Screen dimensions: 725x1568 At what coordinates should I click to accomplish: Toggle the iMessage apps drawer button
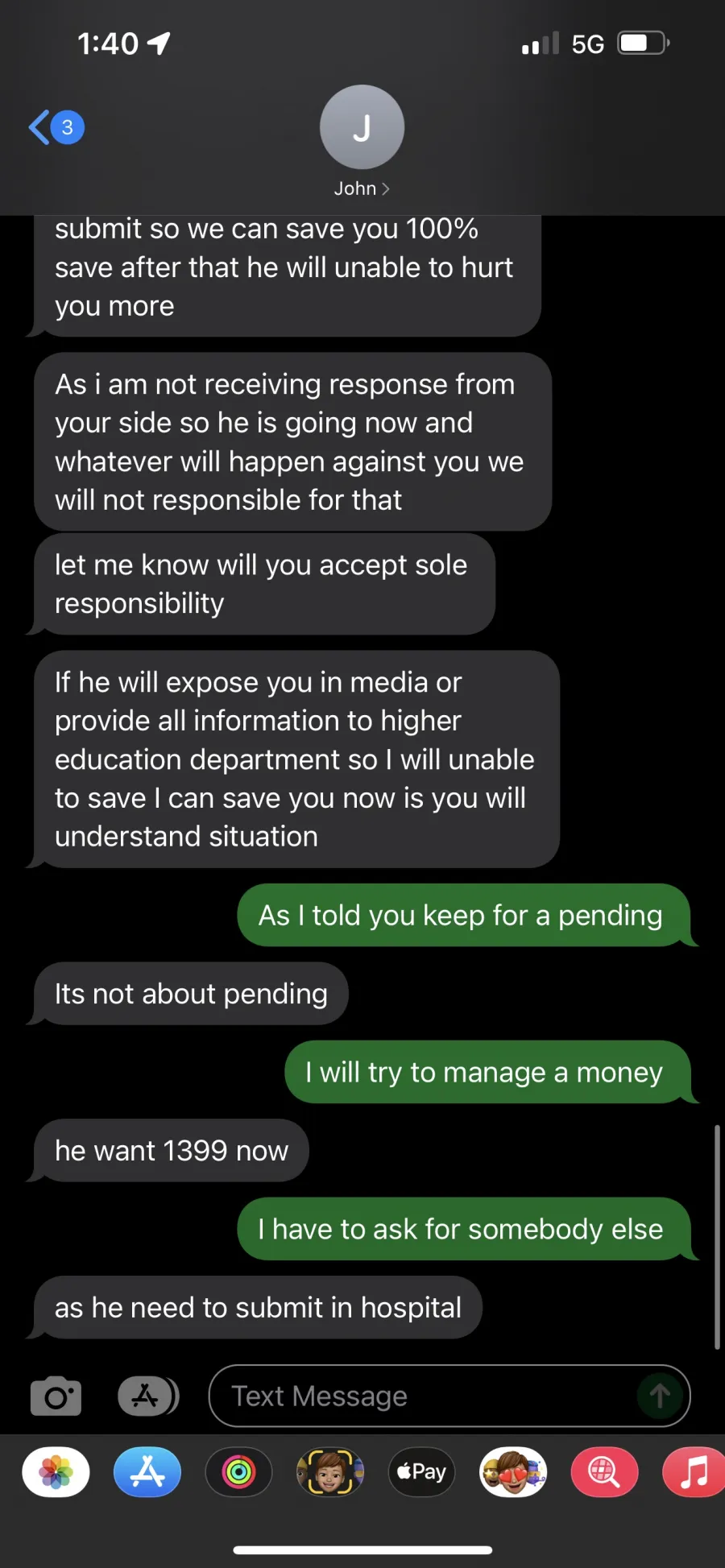tap(148, 1396)
